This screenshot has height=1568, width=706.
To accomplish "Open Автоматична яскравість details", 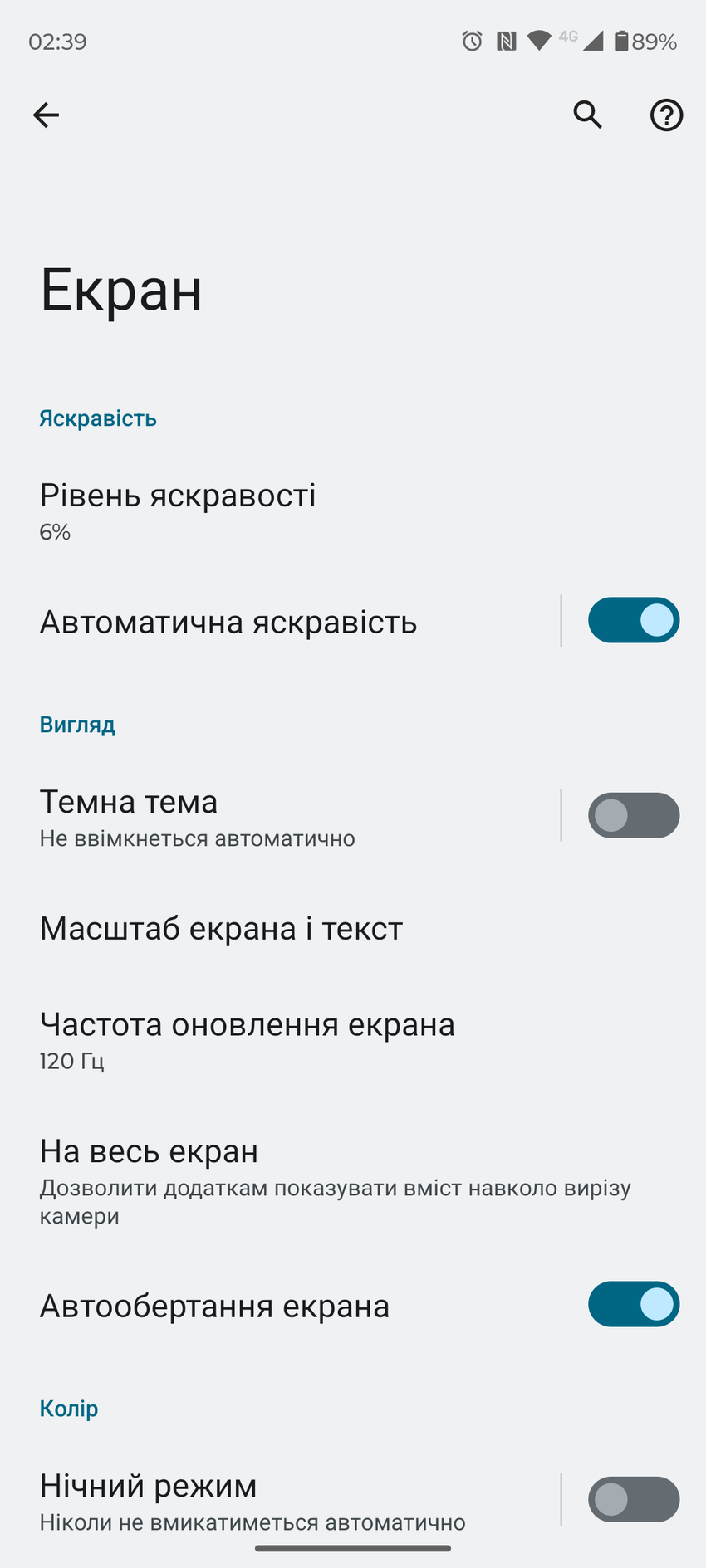I will [228, 622].
